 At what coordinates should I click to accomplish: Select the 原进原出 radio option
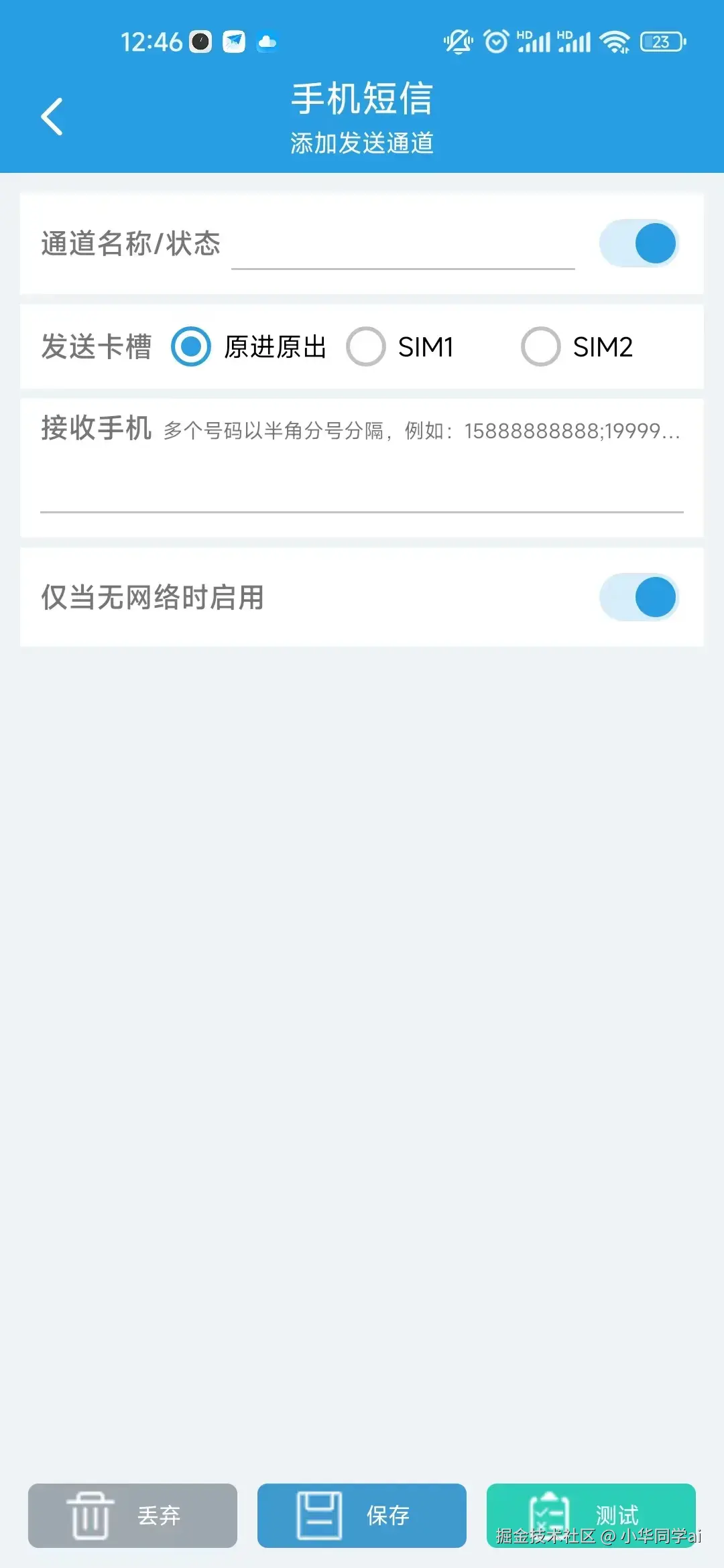coord(191,346)
